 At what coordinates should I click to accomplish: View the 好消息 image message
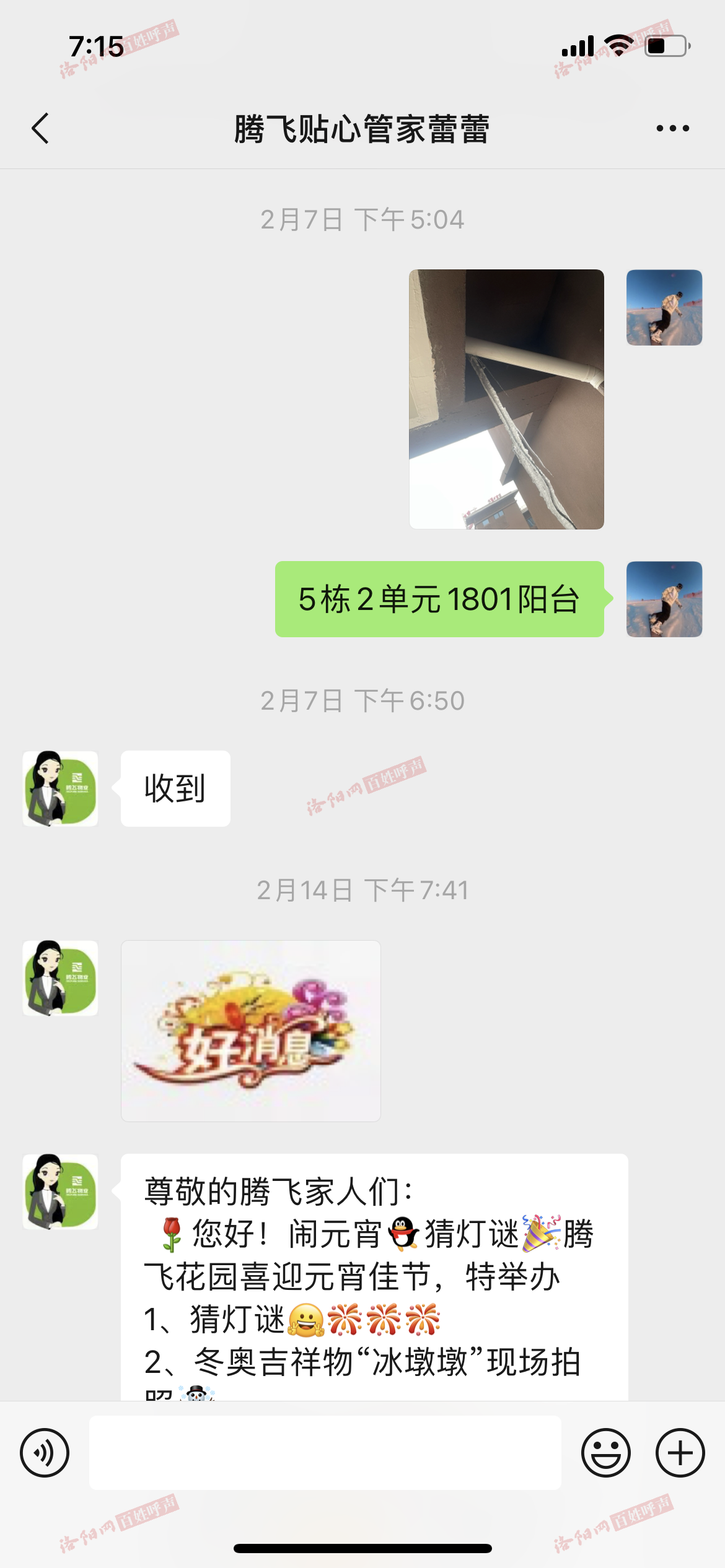click(250, 1030)
